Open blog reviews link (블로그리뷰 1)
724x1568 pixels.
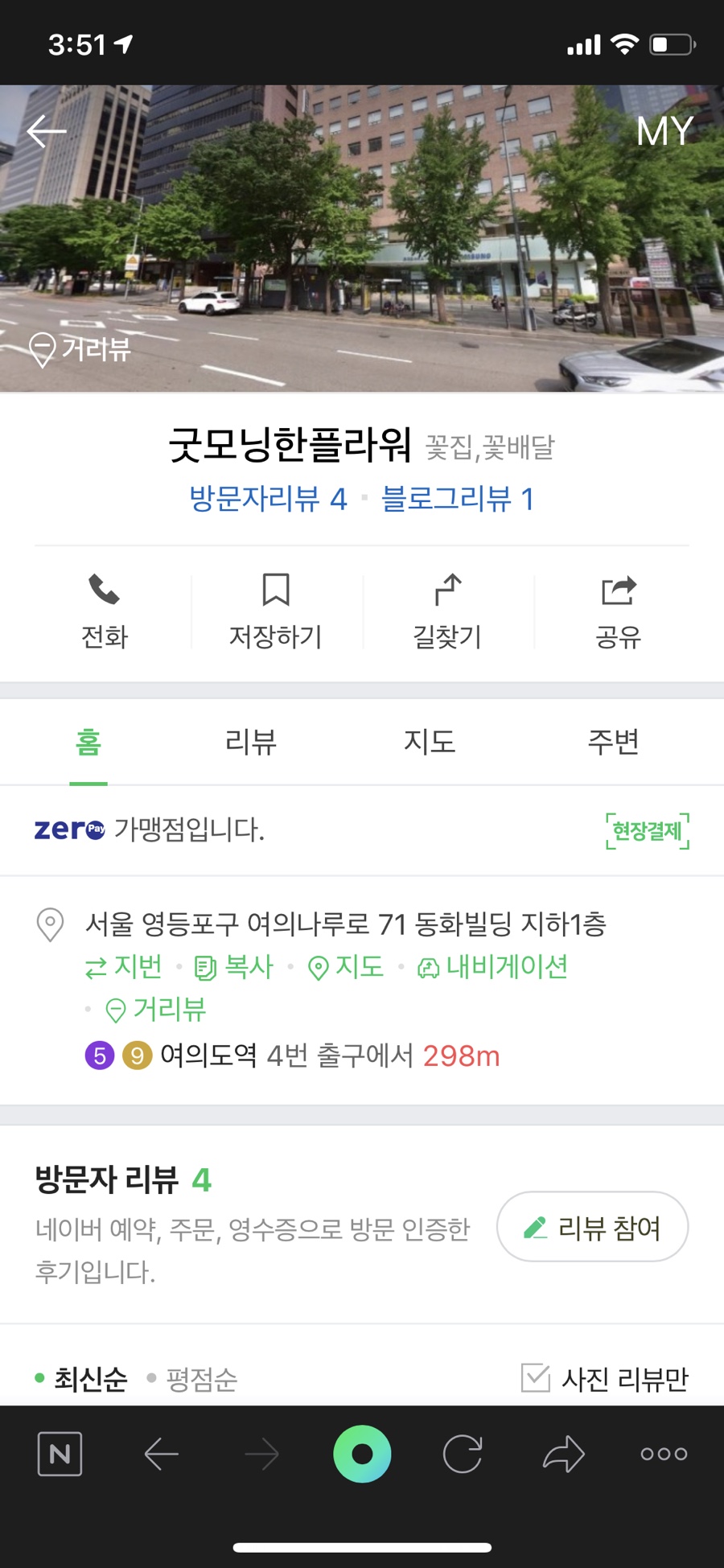coord(457,499)
